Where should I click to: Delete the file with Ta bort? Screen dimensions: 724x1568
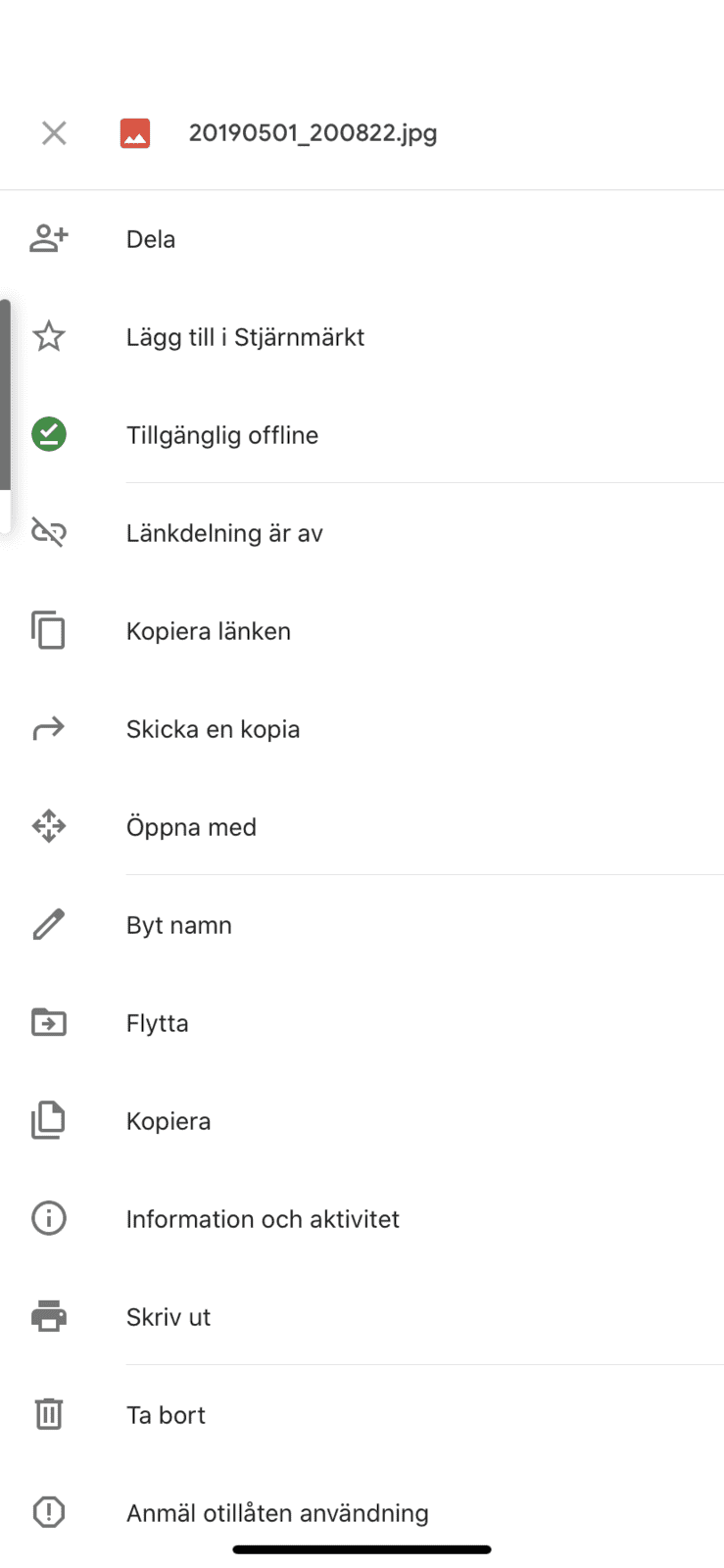(x=166, y=1415)
